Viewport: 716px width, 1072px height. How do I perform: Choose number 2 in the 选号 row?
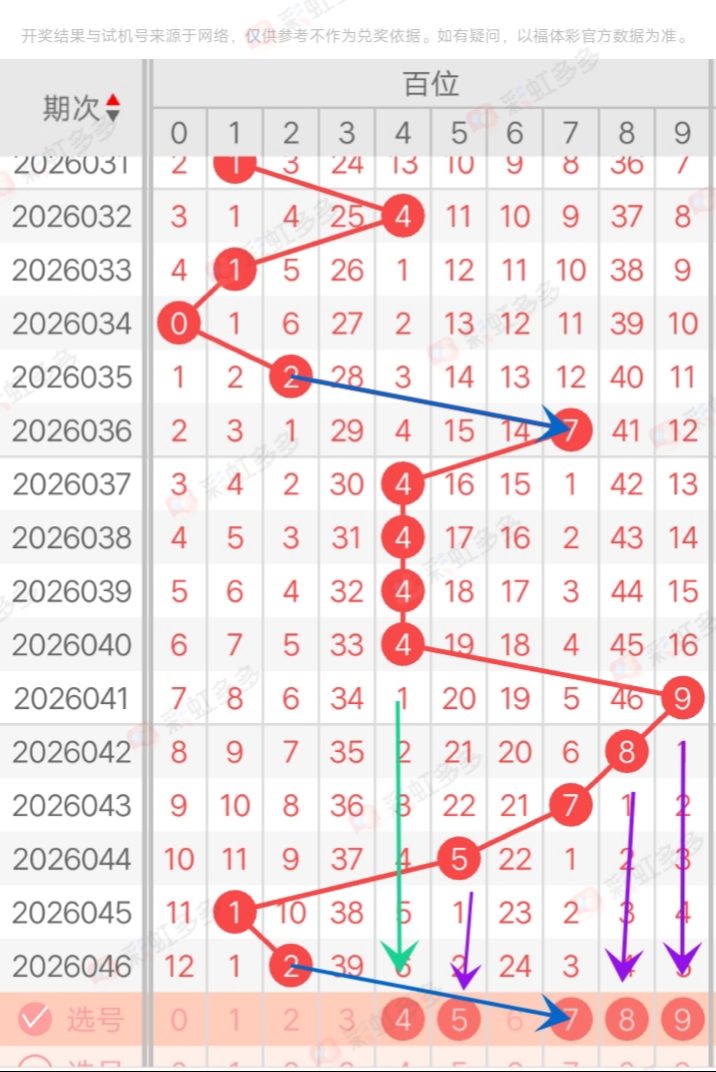[x=291, y=1020]
